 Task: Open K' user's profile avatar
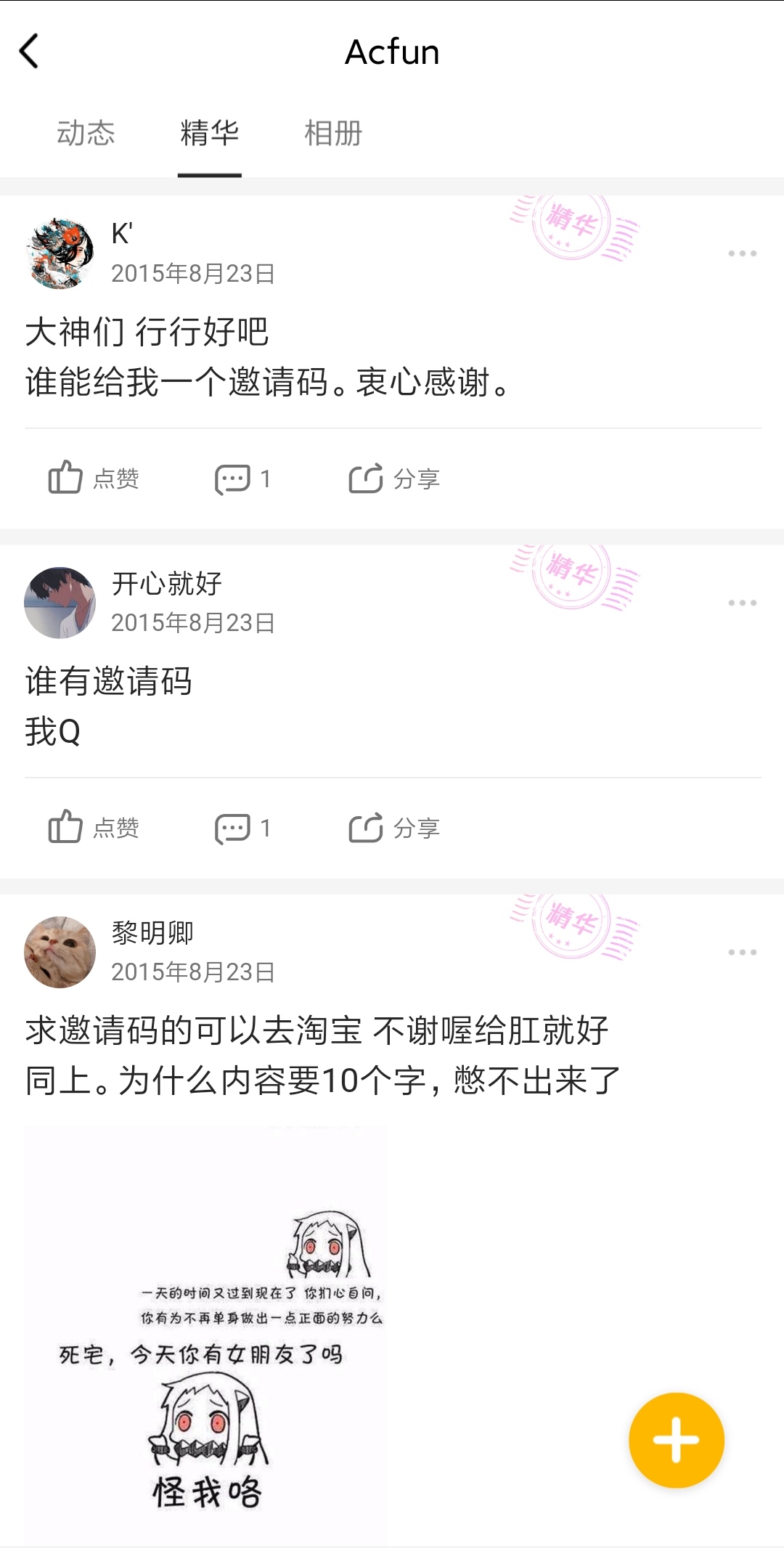pos(60,253)
